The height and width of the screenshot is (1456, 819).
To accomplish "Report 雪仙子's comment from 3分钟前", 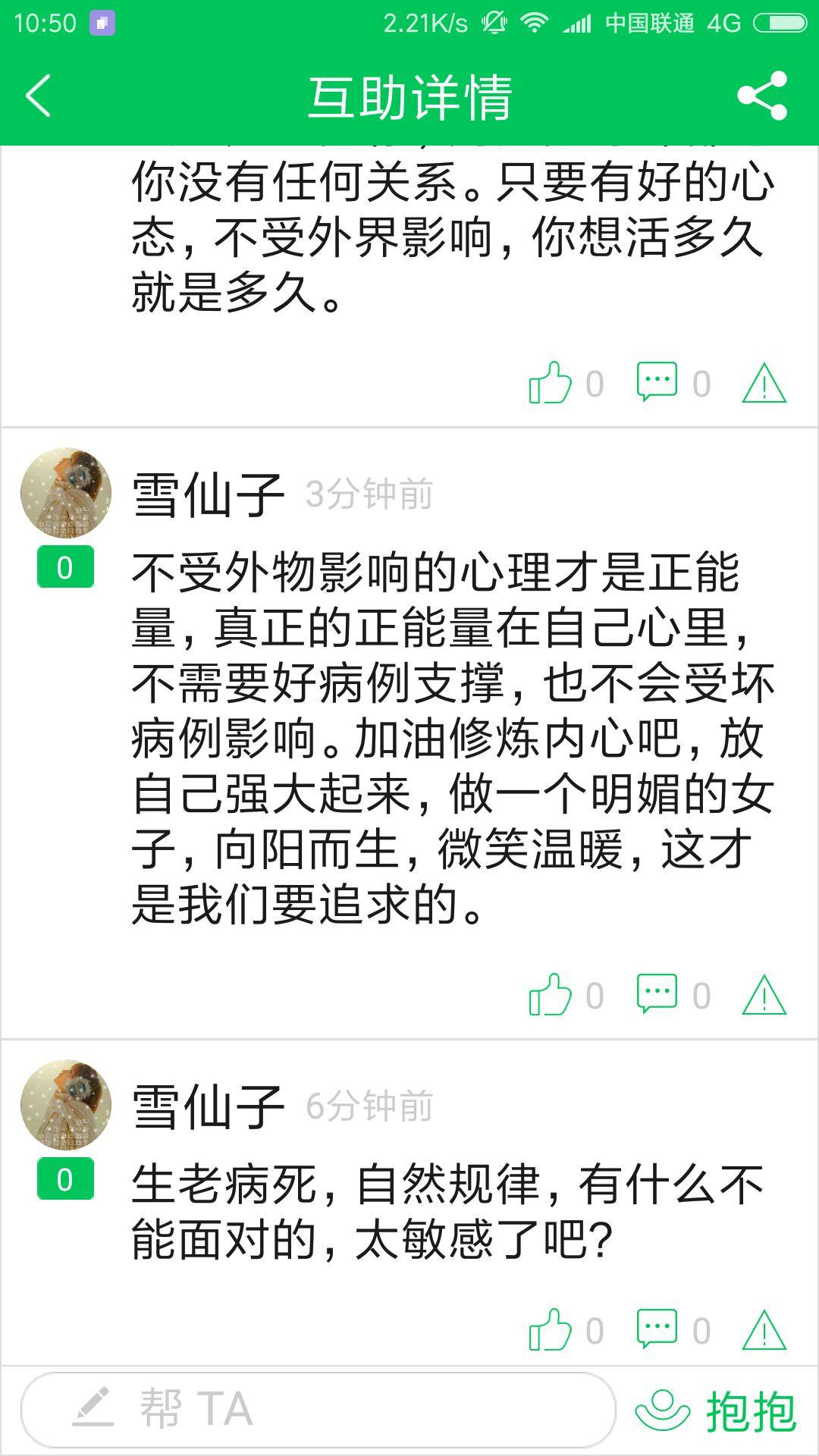I will click(764, 995).
